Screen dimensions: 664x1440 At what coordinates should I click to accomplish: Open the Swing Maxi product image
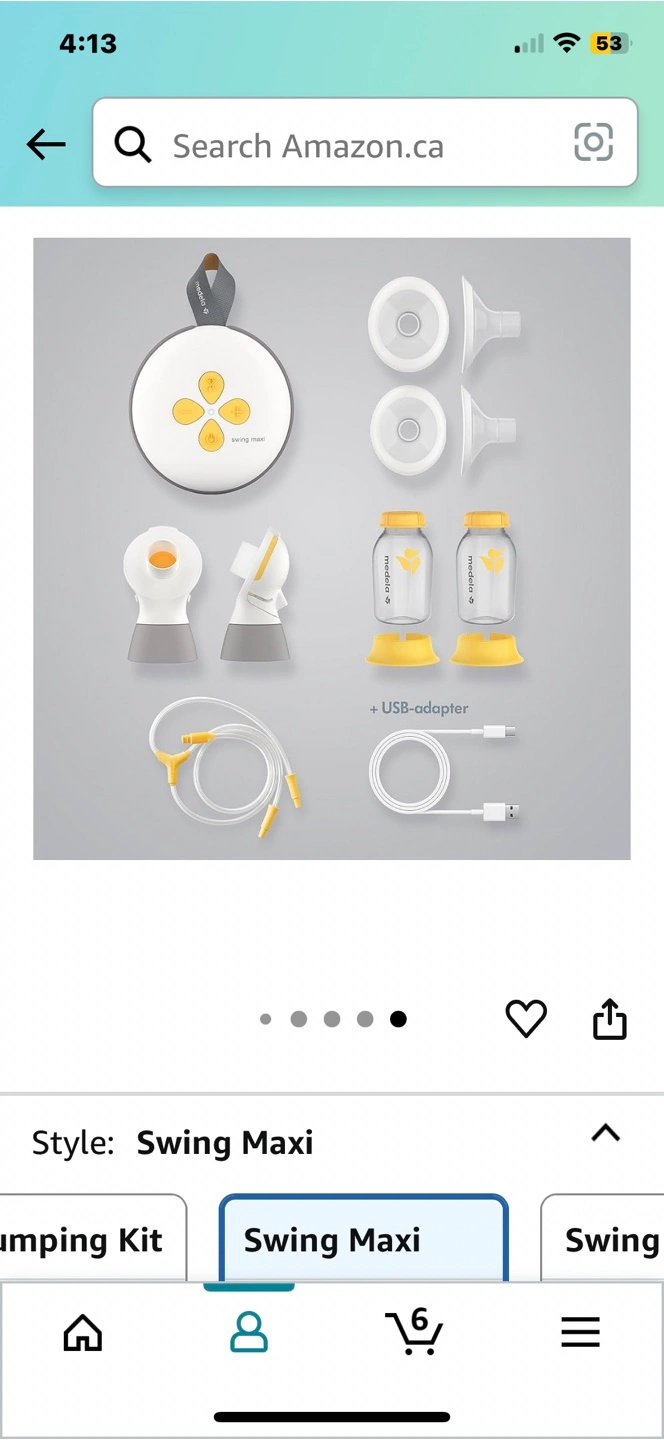(x=332, y=548)
